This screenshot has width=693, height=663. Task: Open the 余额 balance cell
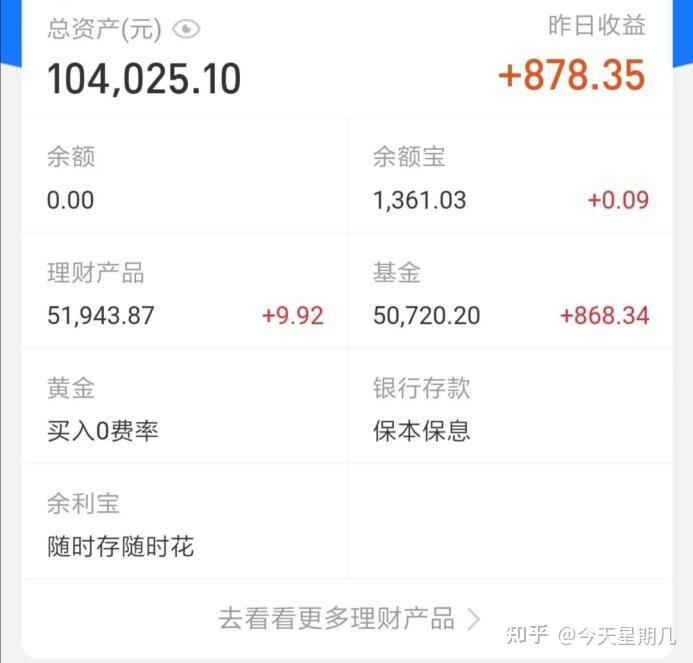pos(185,178)
